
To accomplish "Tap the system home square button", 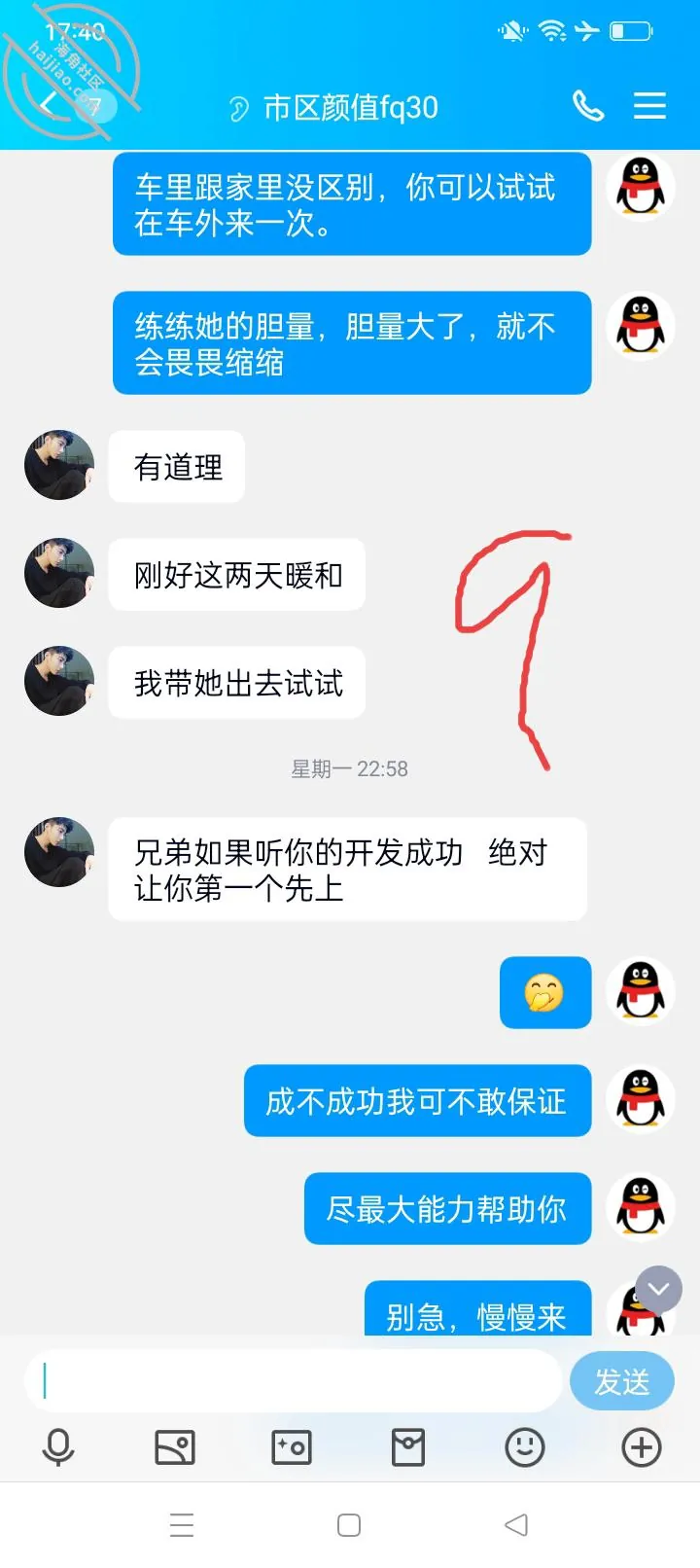I will coord(349,1524).
